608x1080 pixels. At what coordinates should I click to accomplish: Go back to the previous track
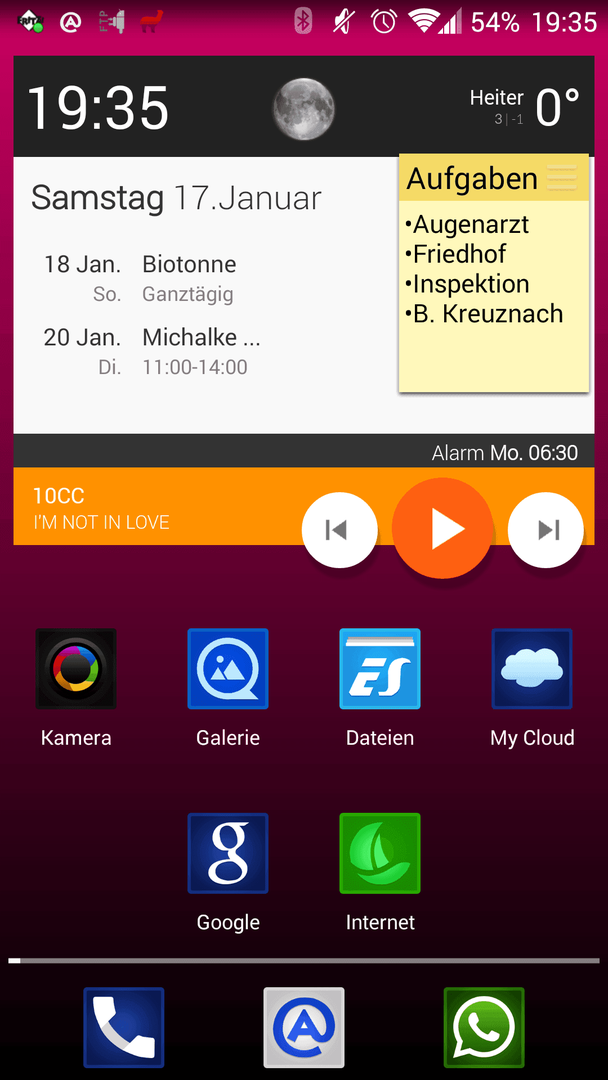click(x=339, y=530)
